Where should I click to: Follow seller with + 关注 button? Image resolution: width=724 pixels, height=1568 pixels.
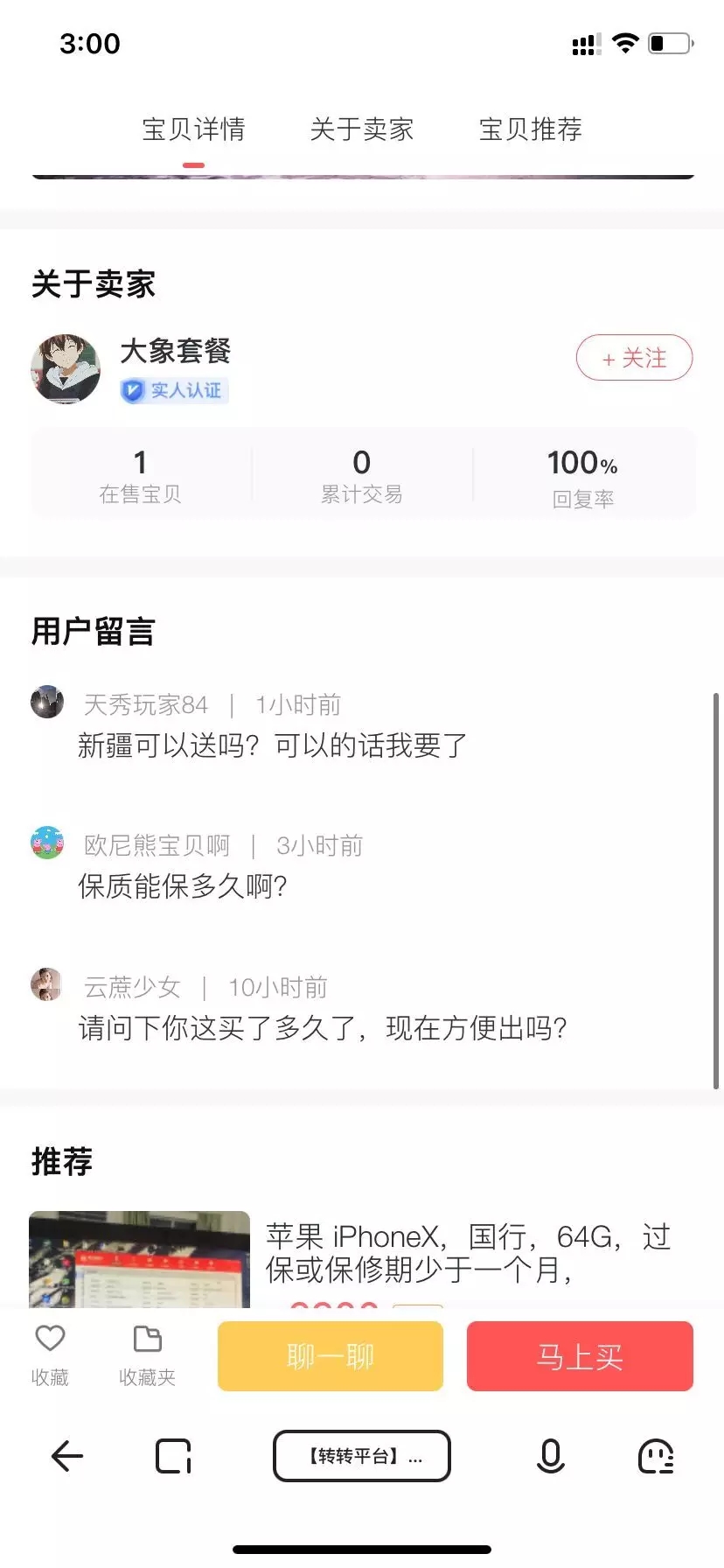coord(634,358)
